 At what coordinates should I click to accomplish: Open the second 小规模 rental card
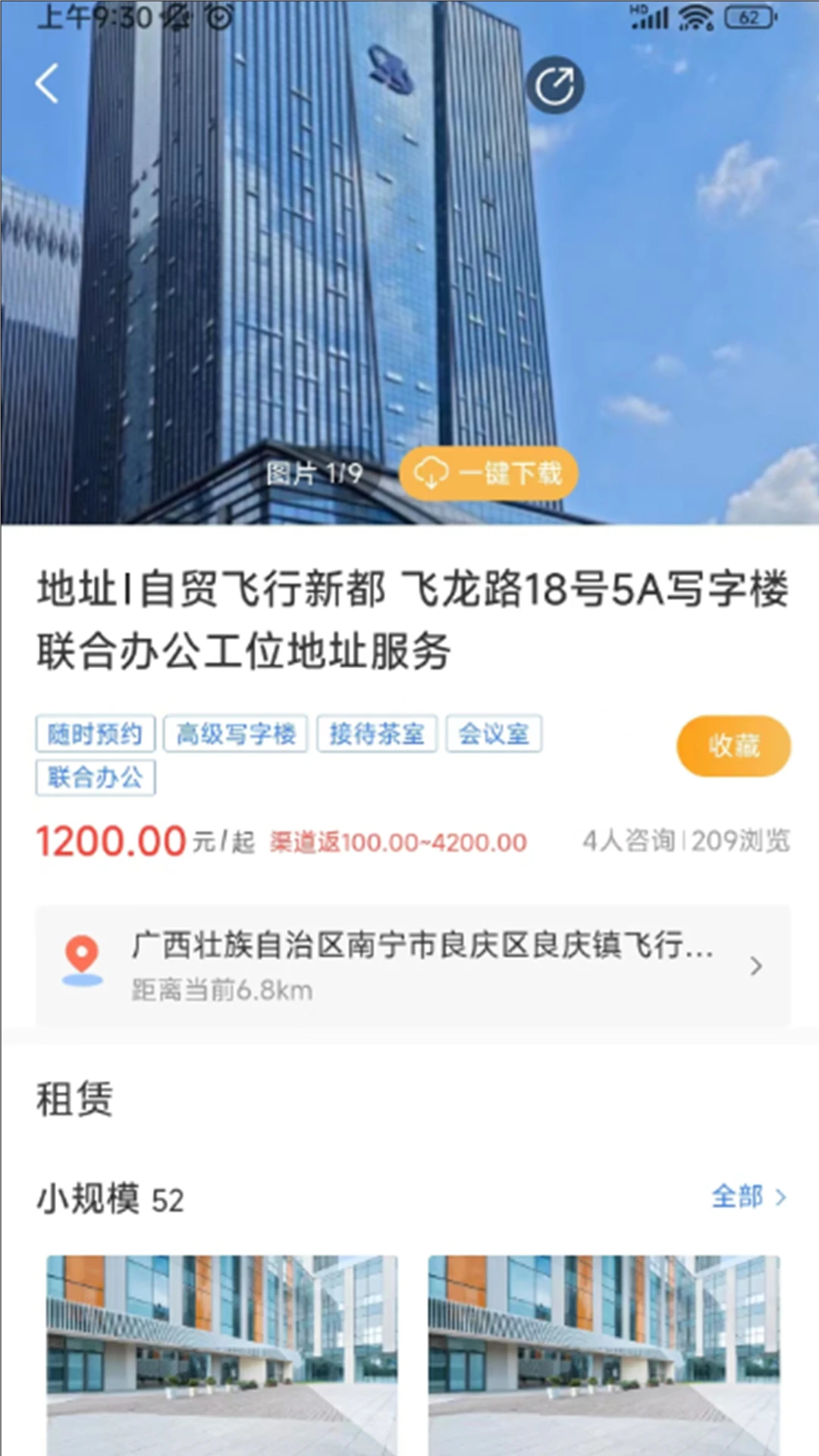click(x=604, y=1354)
